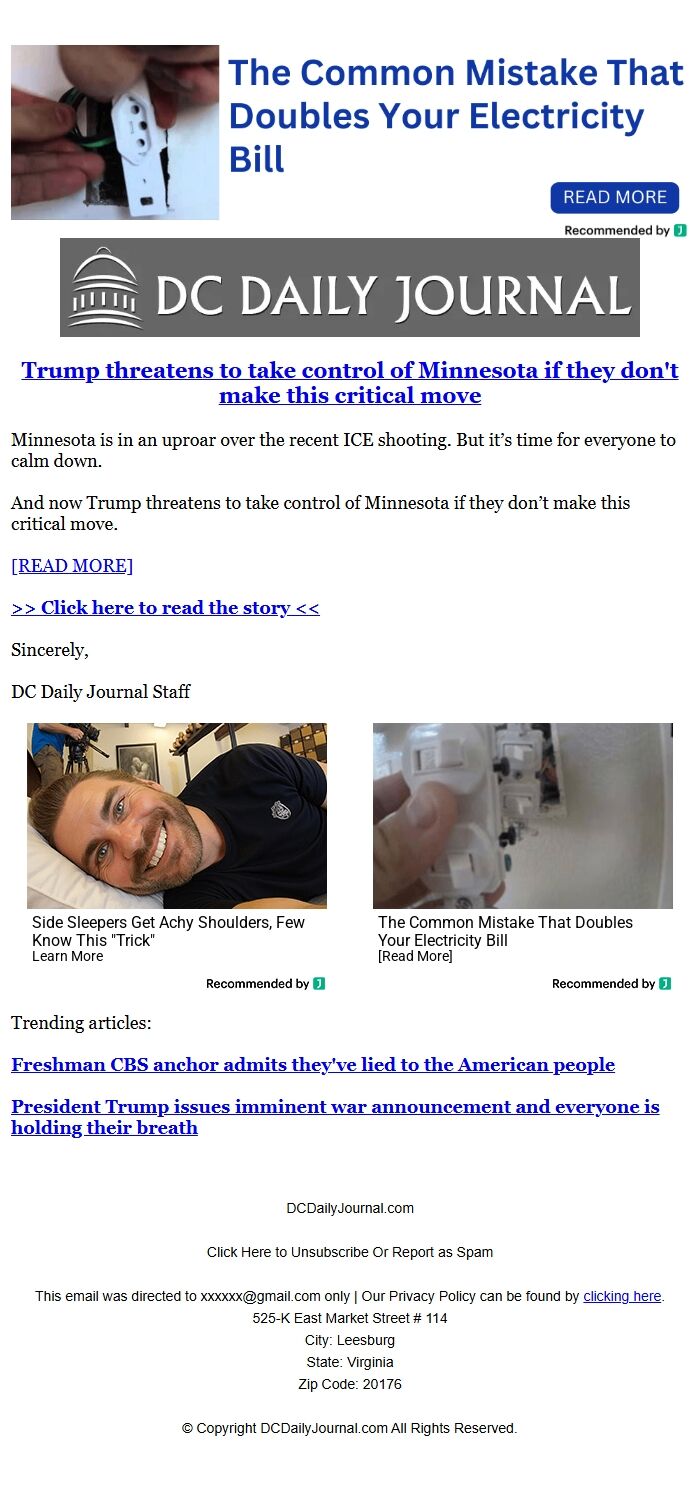
Task: Follow the Click here to read the story link
Action: click(165, 608)
